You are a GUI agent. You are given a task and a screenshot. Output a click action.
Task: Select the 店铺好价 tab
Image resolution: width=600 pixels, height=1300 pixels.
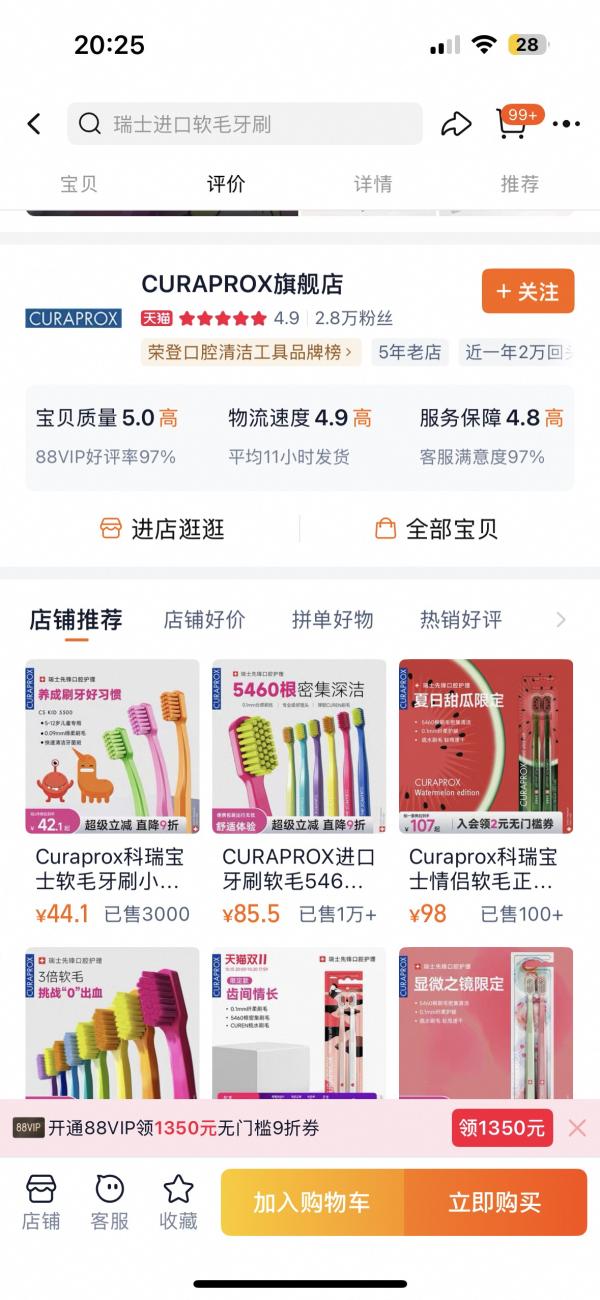coord(204,620)
